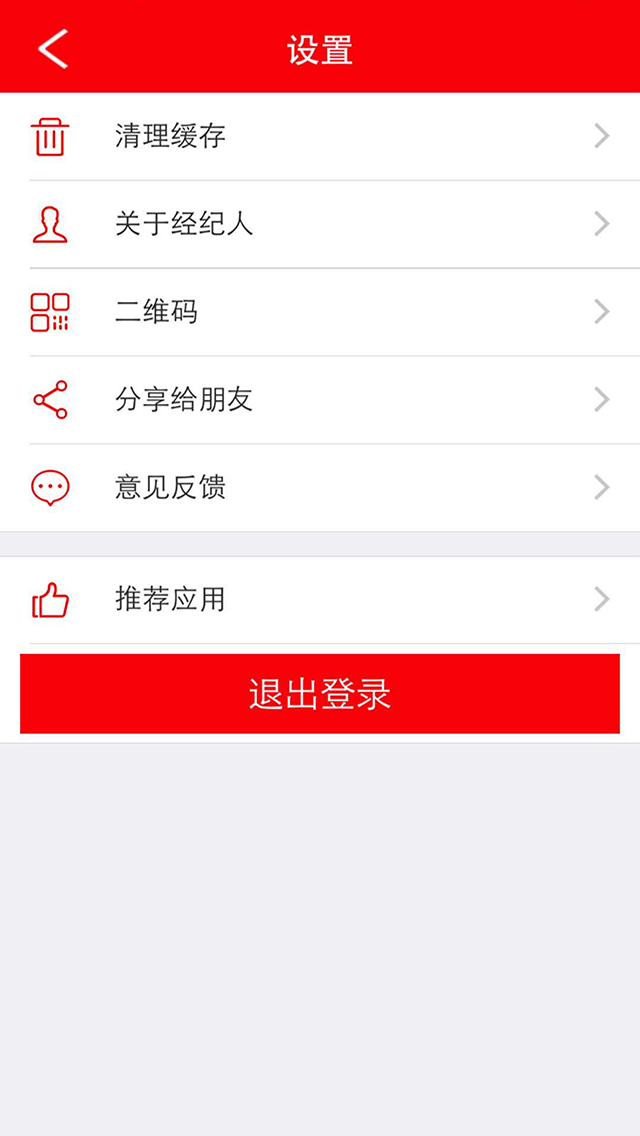Open 意见反馈 feedback page
Viewport: 640px width, 1136px height.
tap(320, 488)
